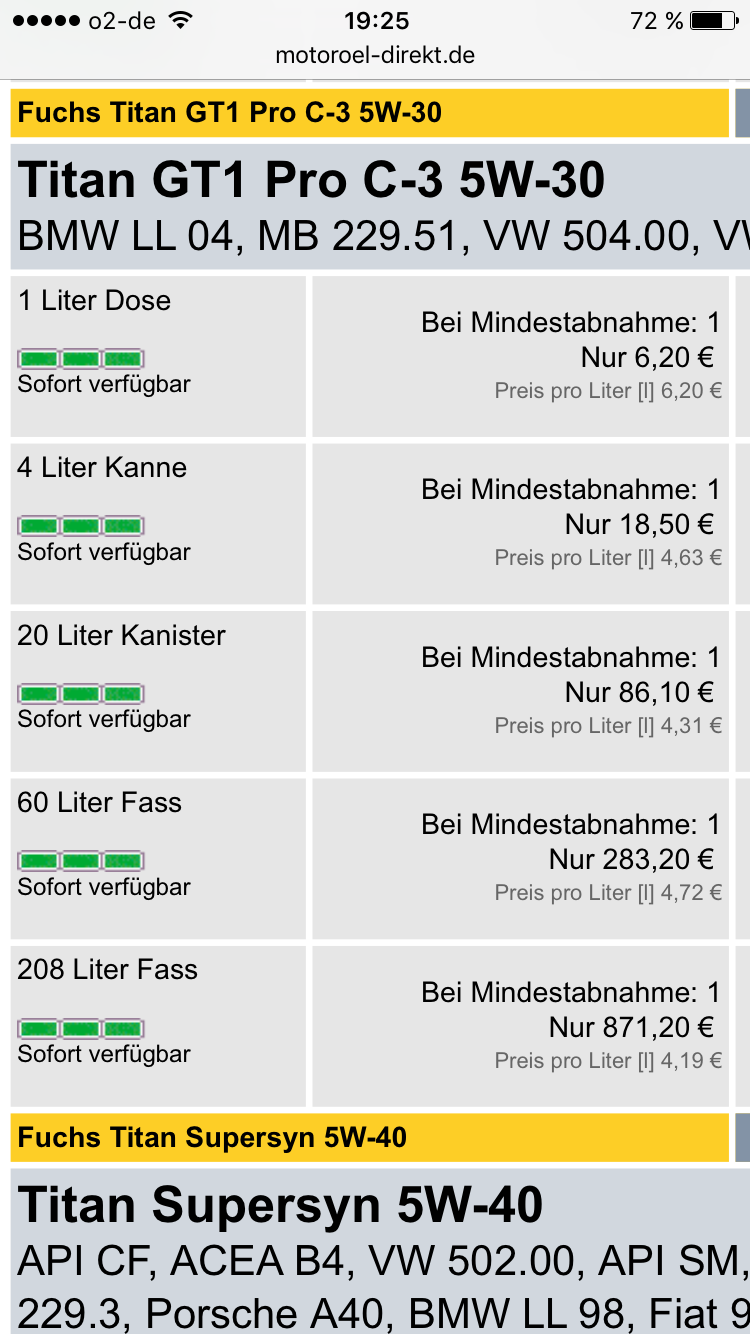Tap the motoroel-direkt.de address bar
This screenshot has height=1334, width=750.
(375, 55)
